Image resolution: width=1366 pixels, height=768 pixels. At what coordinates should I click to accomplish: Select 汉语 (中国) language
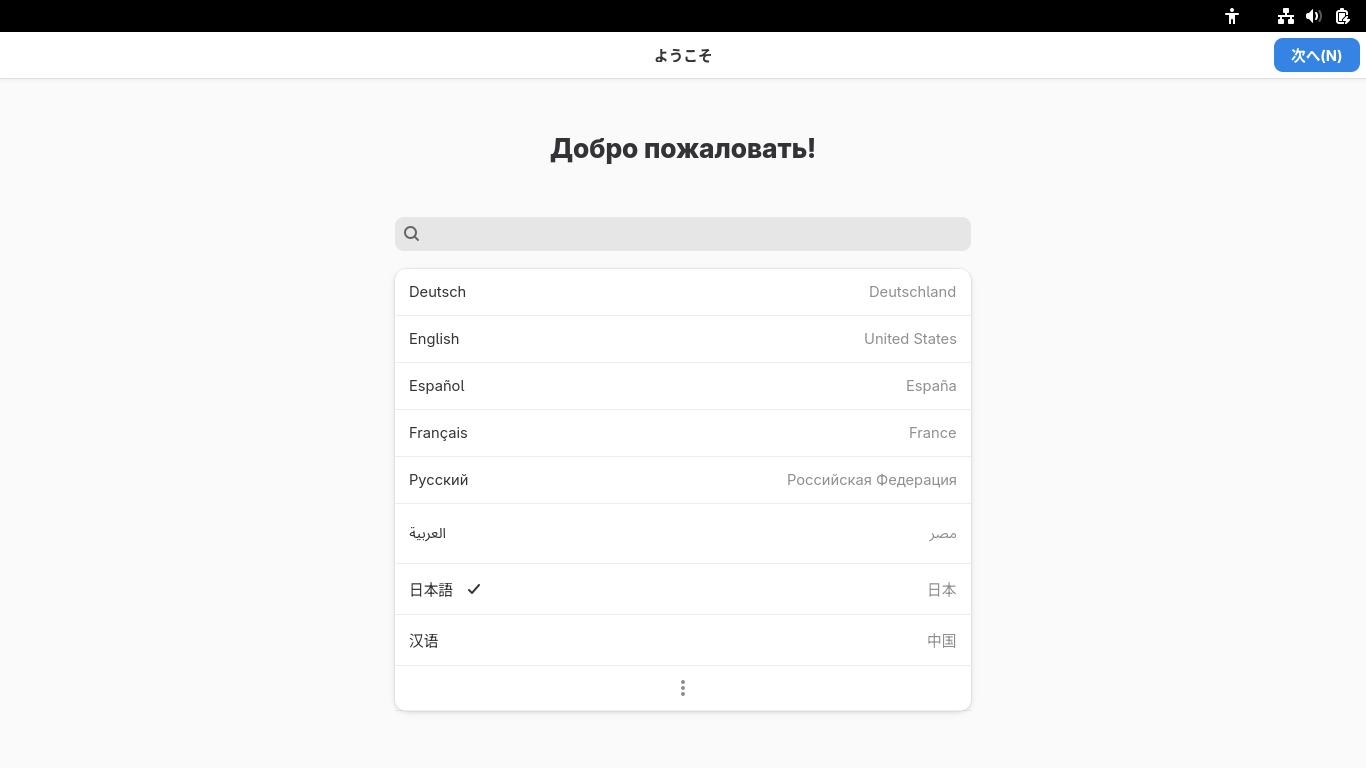pyautogui.click(x=683, y=641)
